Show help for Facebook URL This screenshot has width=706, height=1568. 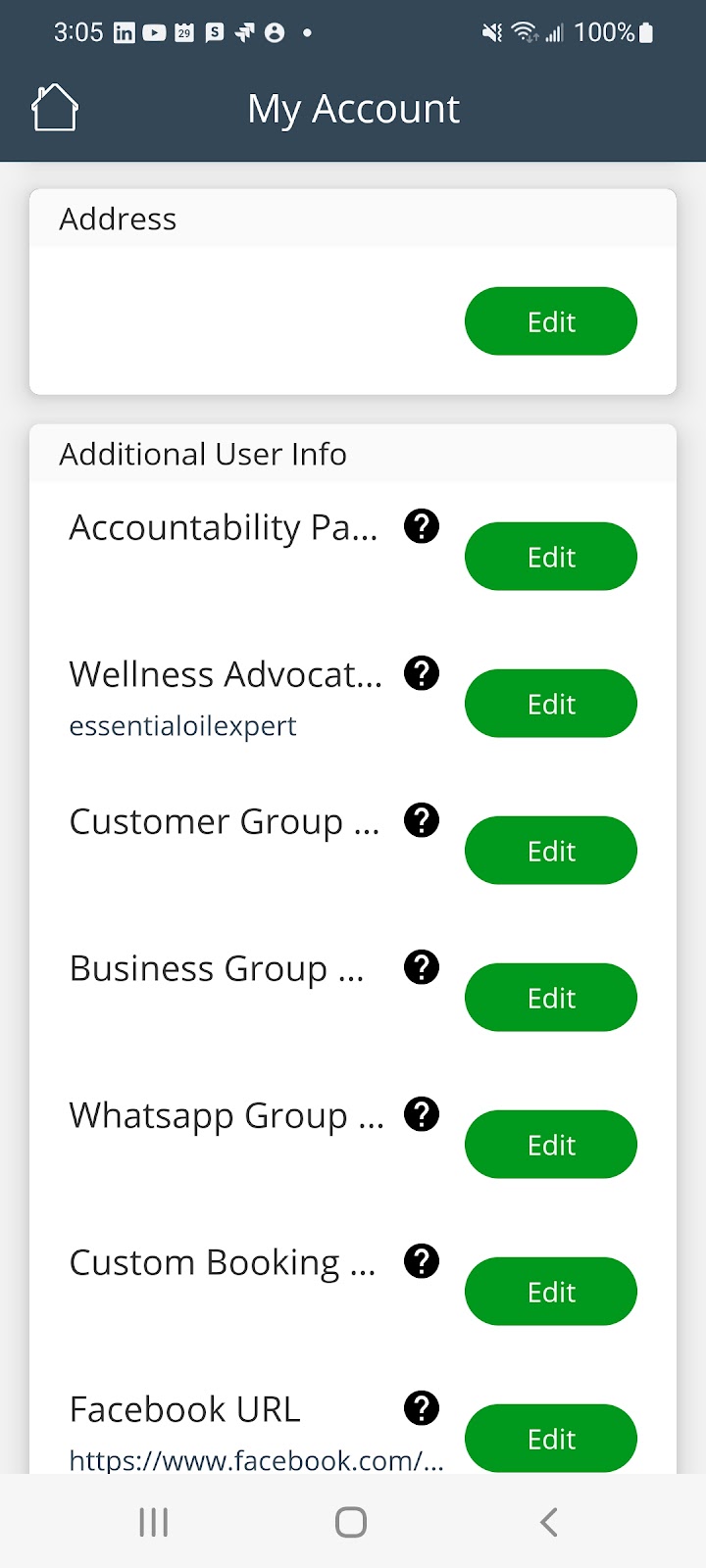click(x=422, y=1408)
